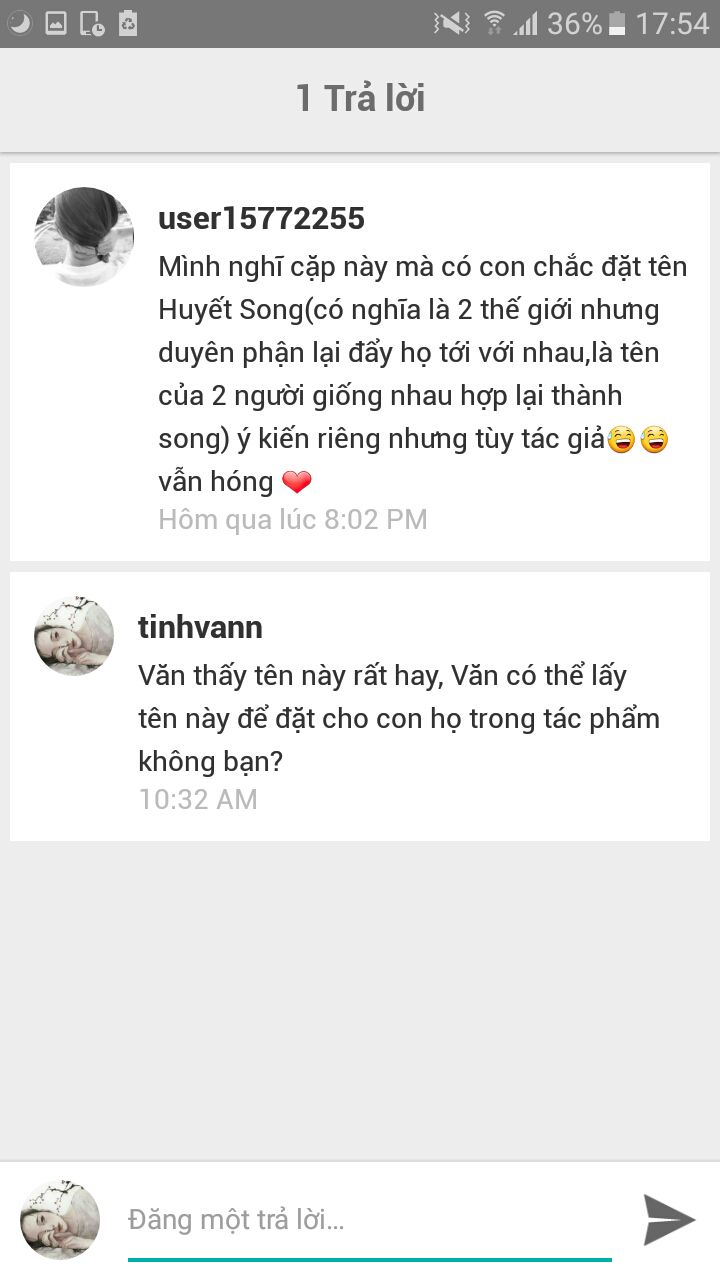Tap the send reply arrow icon
The image size is (720, 1280).
[668, 1219]
